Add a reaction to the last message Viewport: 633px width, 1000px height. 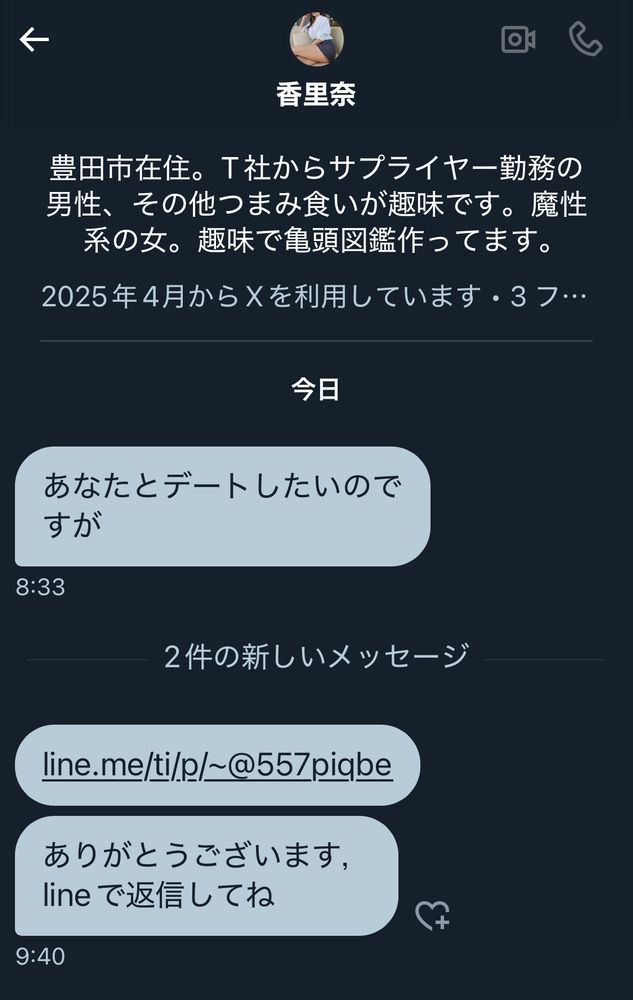tap(432, 915)
